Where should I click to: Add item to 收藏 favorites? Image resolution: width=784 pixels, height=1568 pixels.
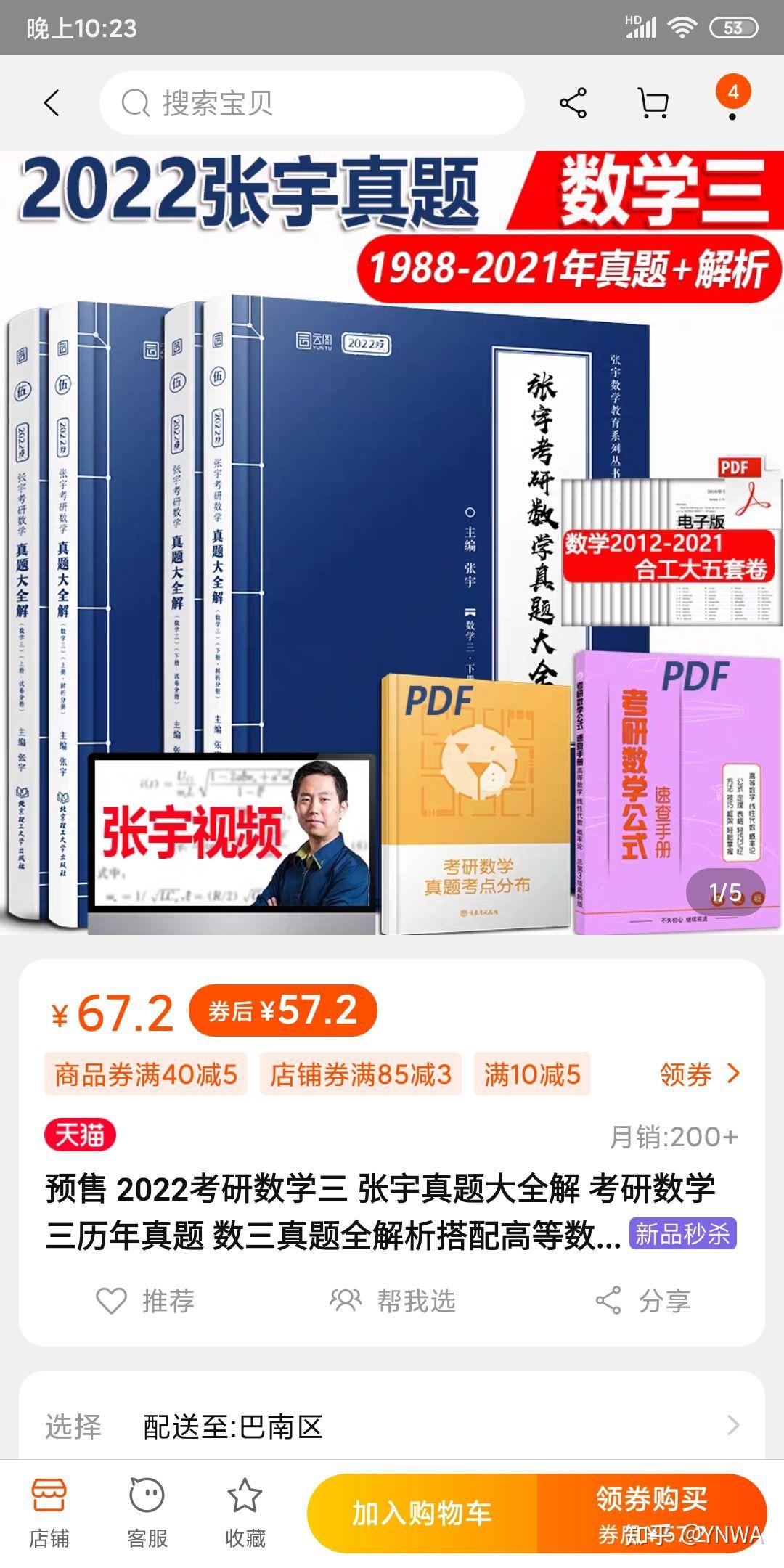point(245,1514)
